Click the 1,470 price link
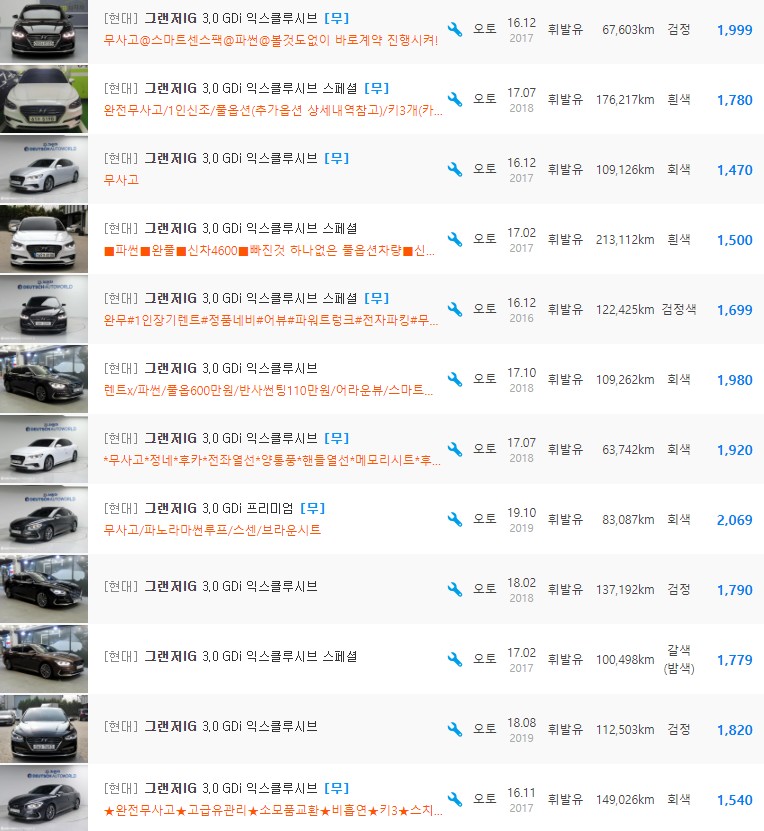This screenshot has width=764, height=831. click(x=735, y=169)
